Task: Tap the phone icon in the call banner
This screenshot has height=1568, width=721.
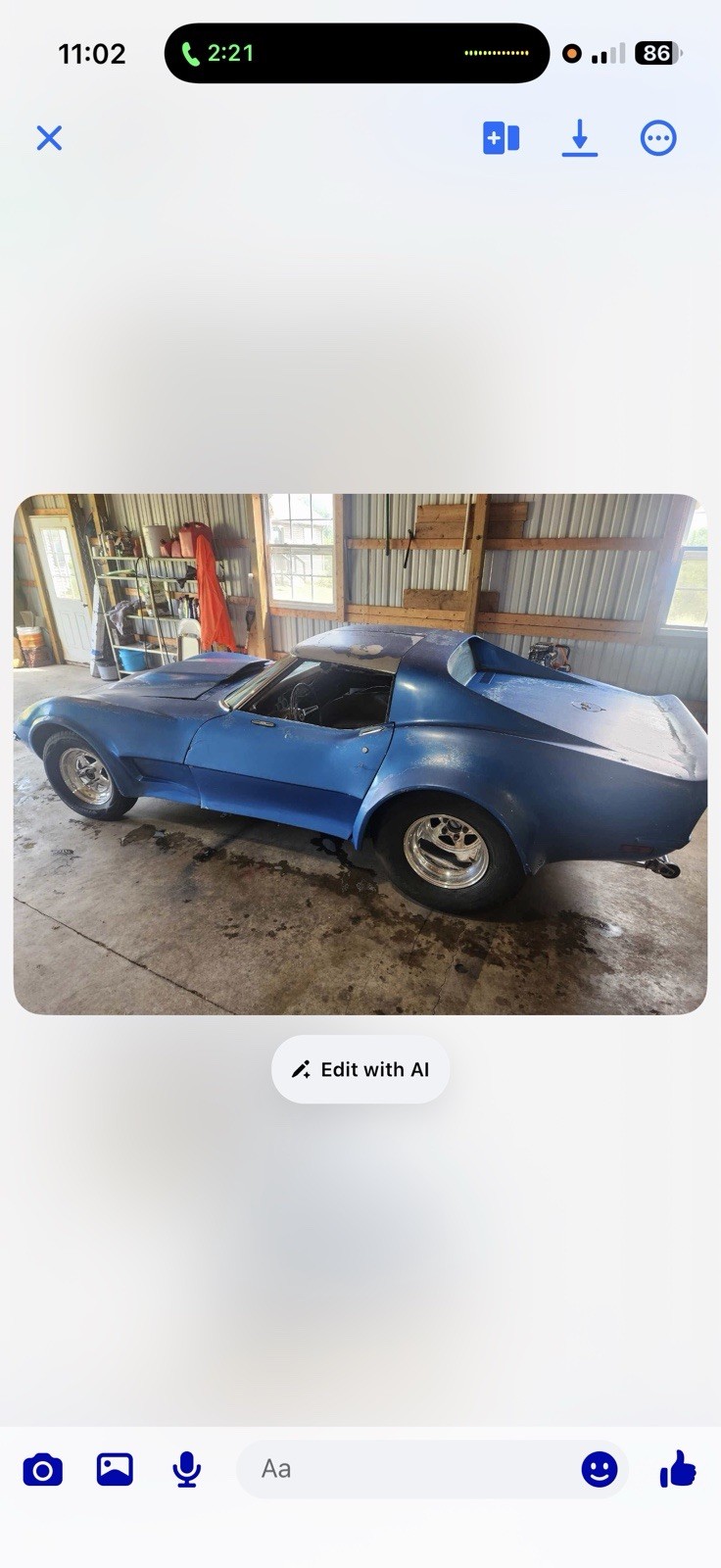Action: click(x=192, y=54)
